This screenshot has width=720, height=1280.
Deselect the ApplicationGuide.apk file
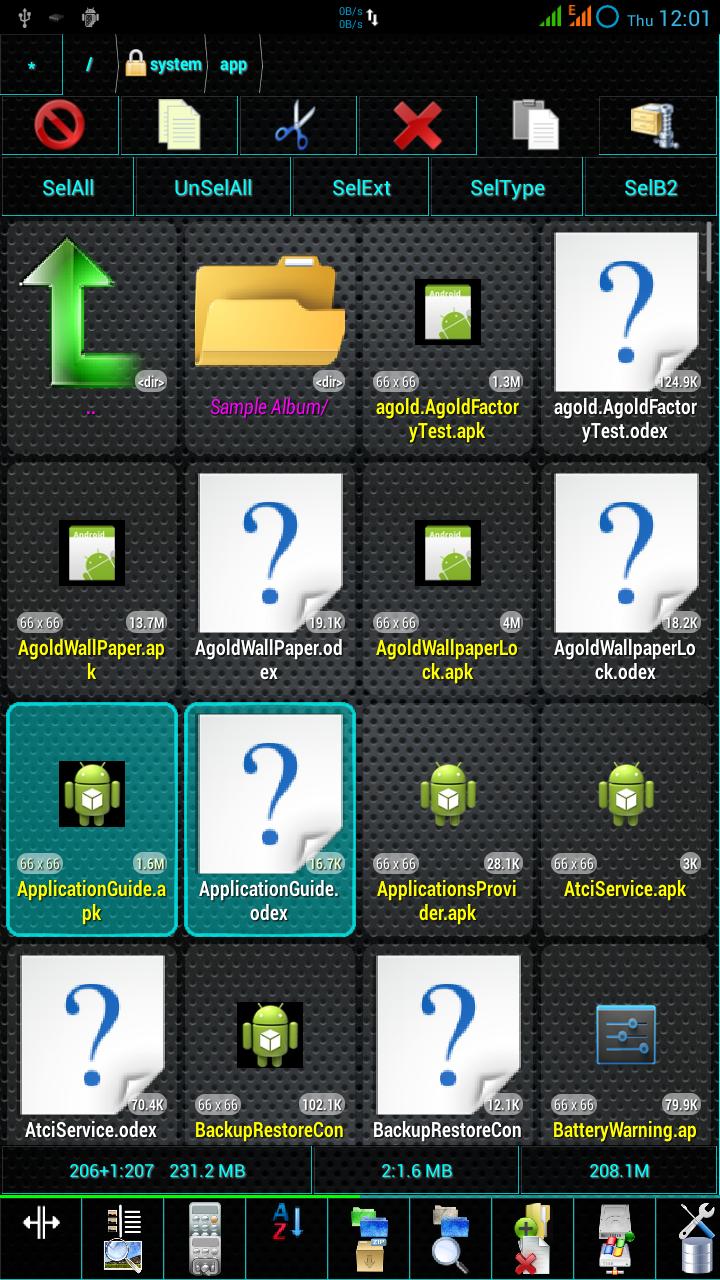[x=91, y=818]
